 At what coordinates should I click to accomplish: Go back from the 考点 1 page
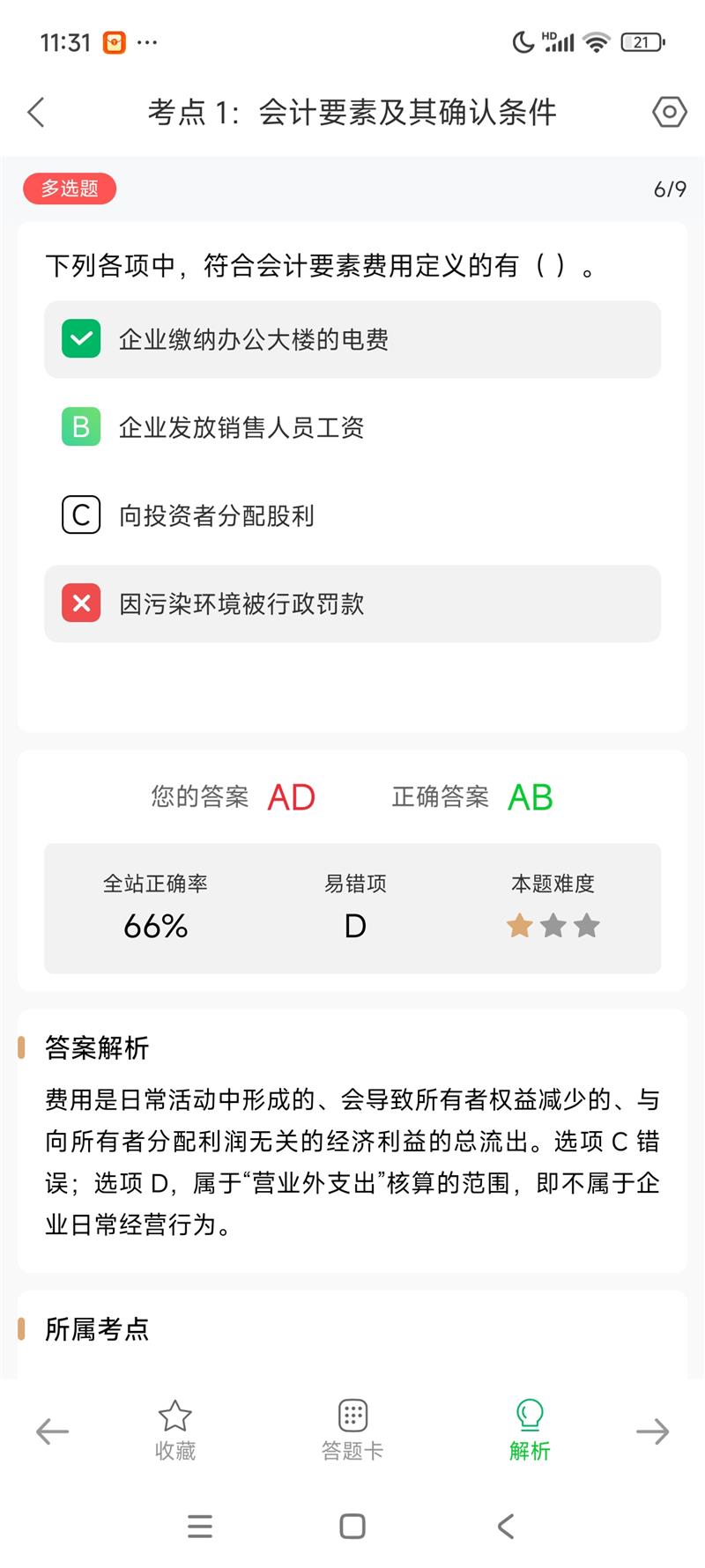[36, 113]
